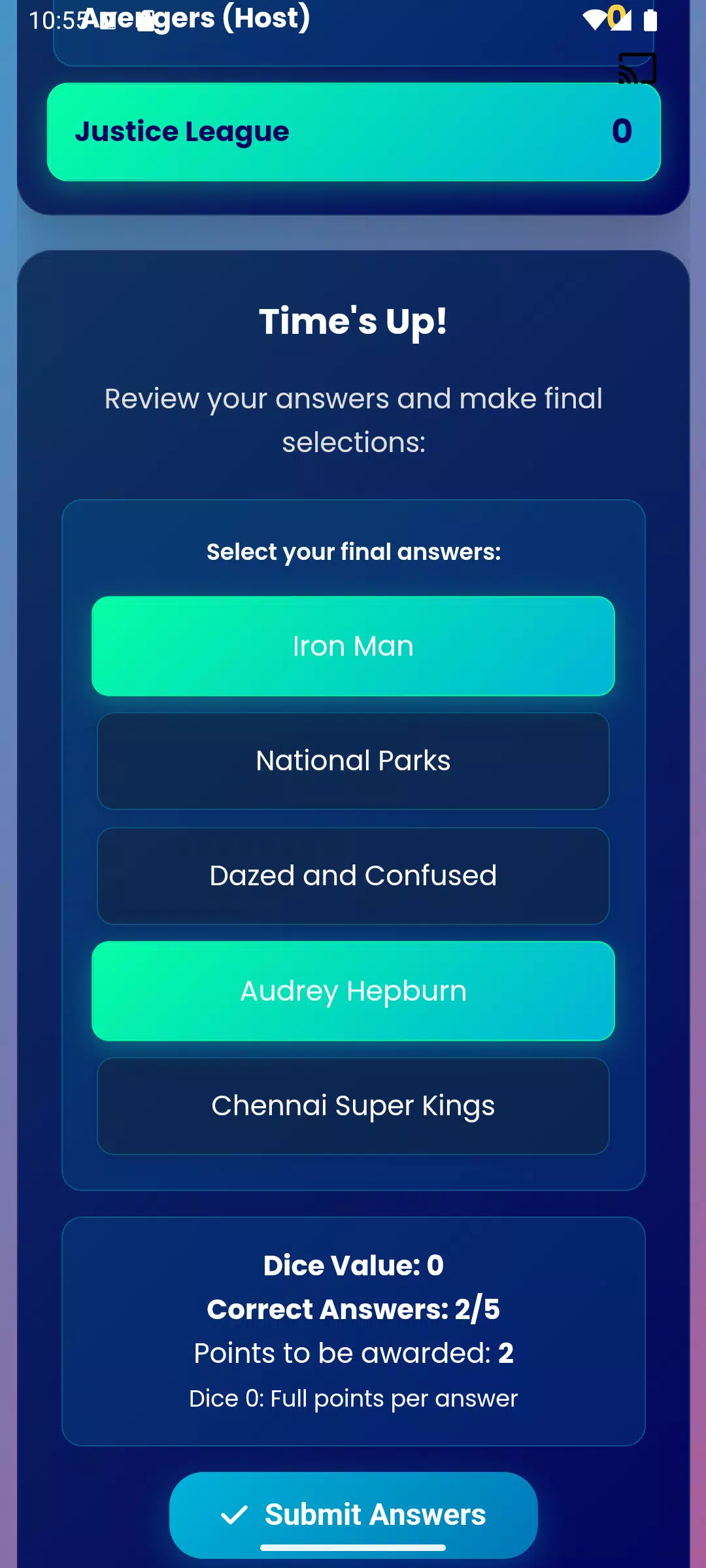Submit Answers for this round
Screen dimensions: 706x1568
coord(353,1514)
